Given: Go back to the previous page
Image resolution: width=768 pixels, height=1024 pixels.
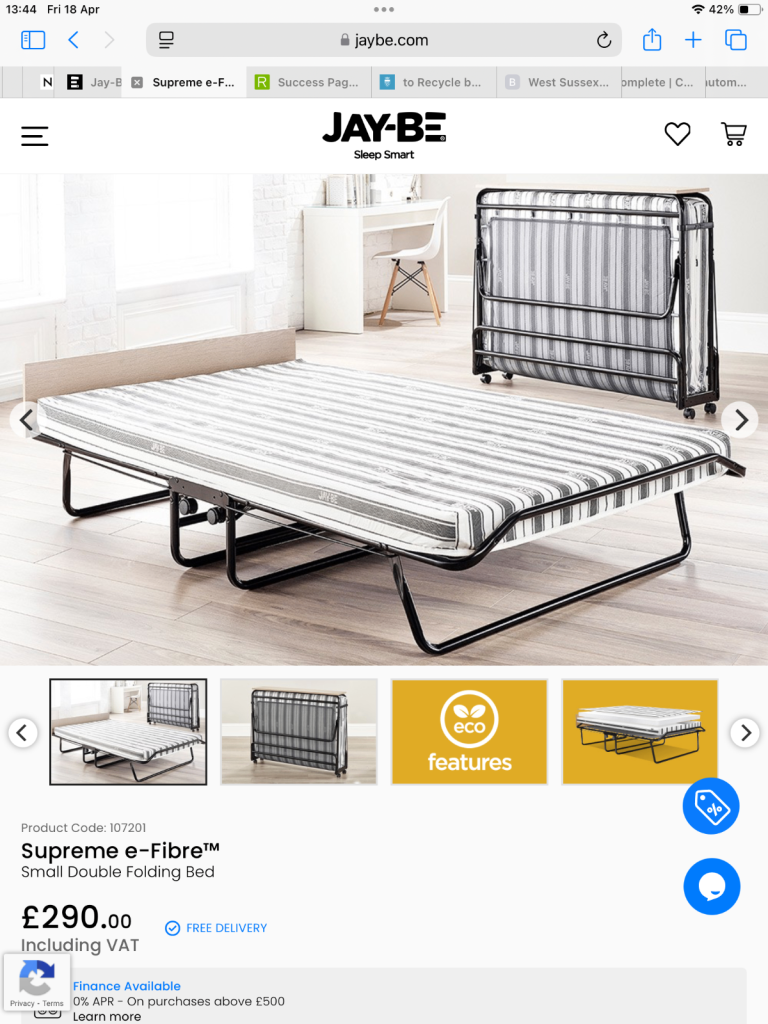Looking at the screenshot, I should pyautogui.click(x=73, y=40).
